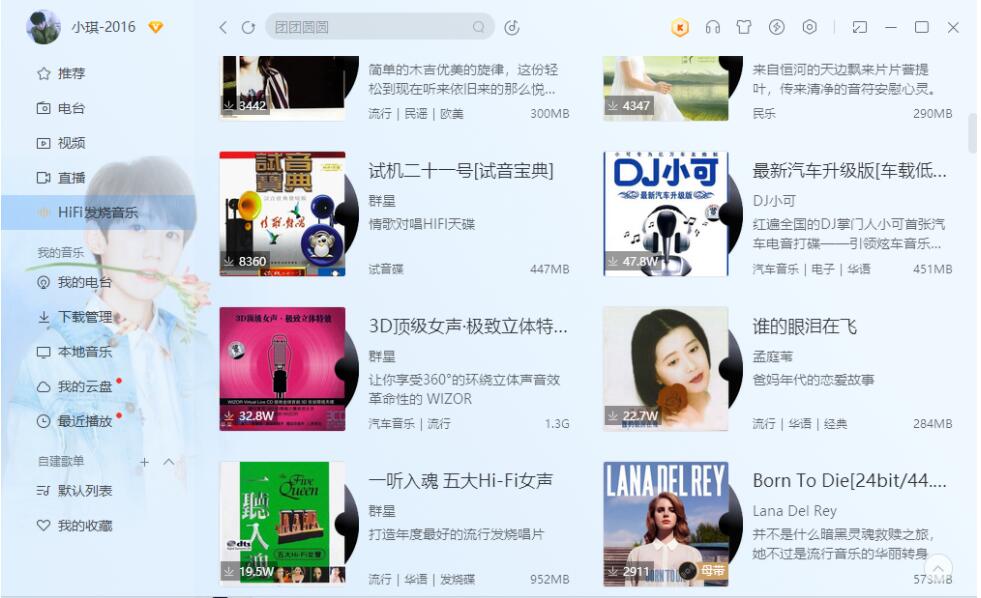The width and height of the screenshot is (981, 598).
Task: Switch to 直播 in the sidebar
Action: pyautogui.click(x=71, y=178)
